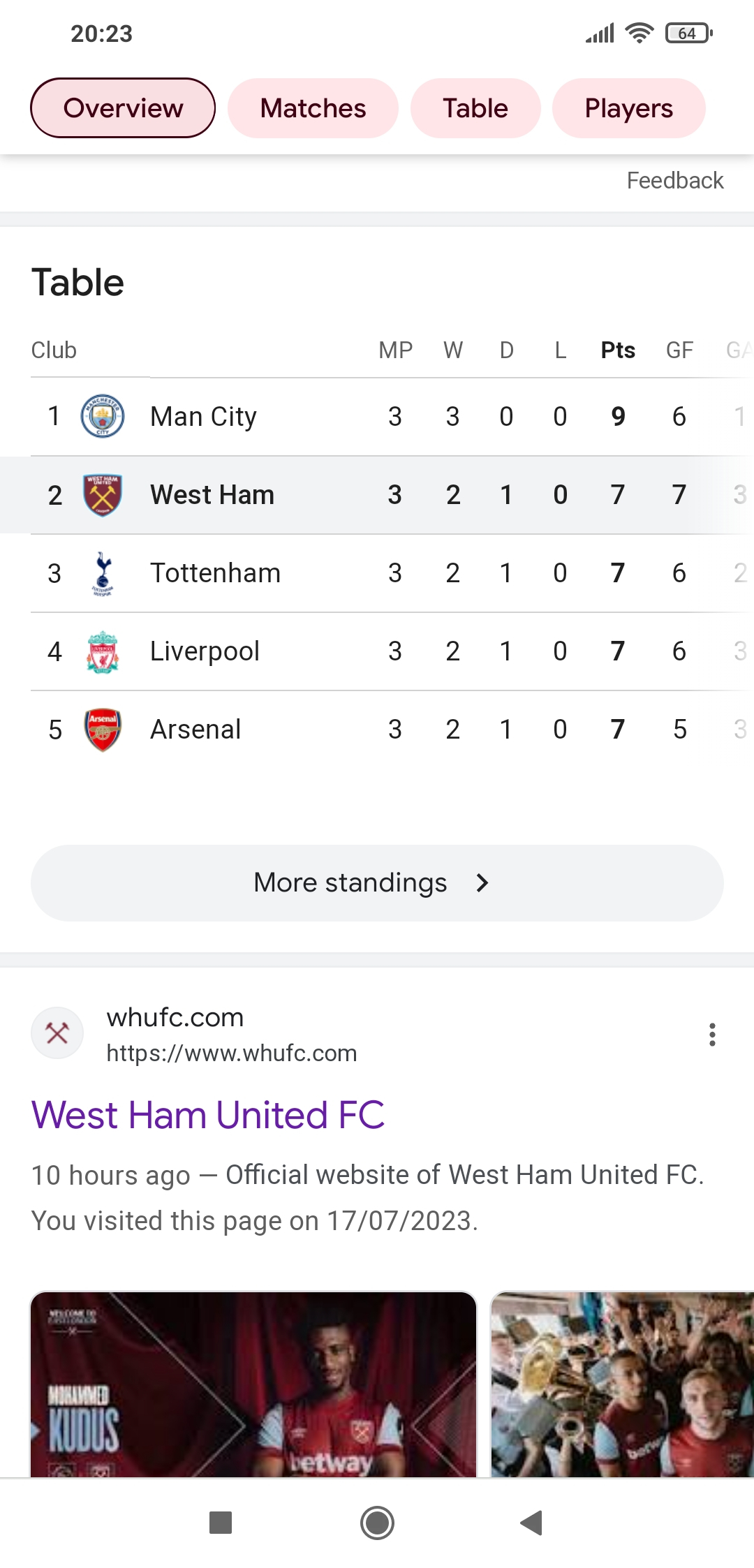Image resolution: width=754 pixels, height=1568 pixels.
Task: Tap the Feedback link
Action: tap(675, 181)
